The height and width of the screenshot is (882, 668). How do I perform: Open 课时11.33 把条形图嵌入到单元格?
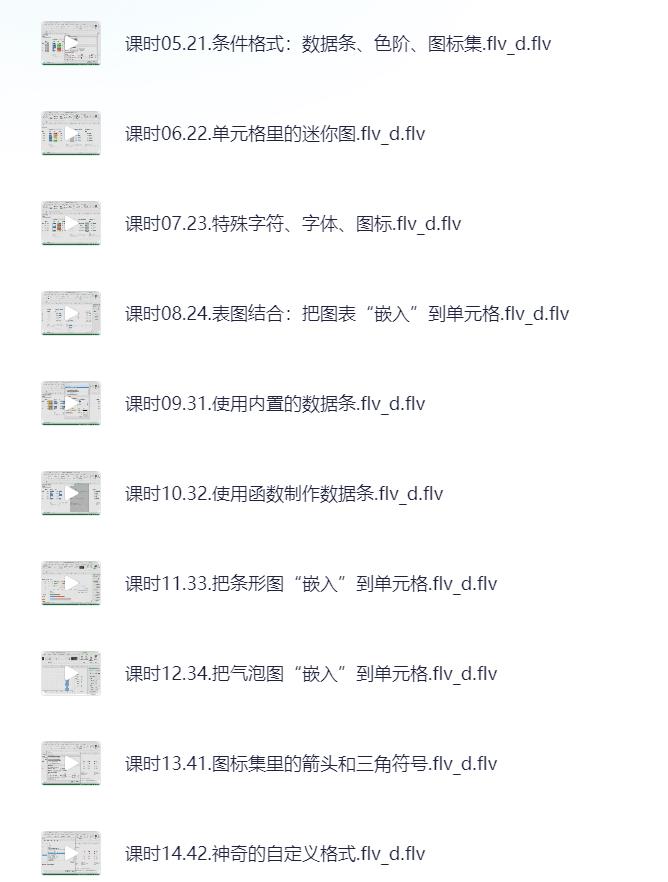pos(310,584)
